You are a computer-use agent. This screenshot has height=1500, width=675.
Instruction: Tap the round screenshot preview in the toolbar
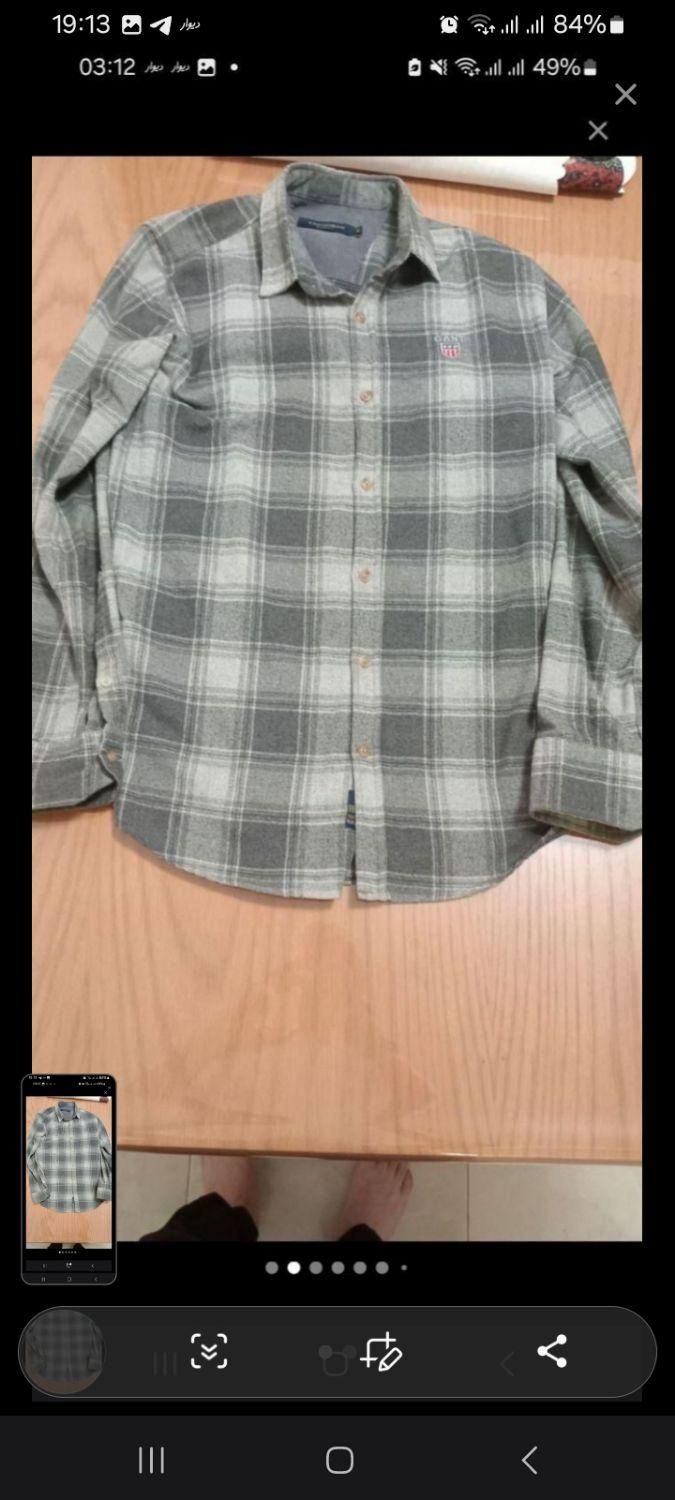64,1351
